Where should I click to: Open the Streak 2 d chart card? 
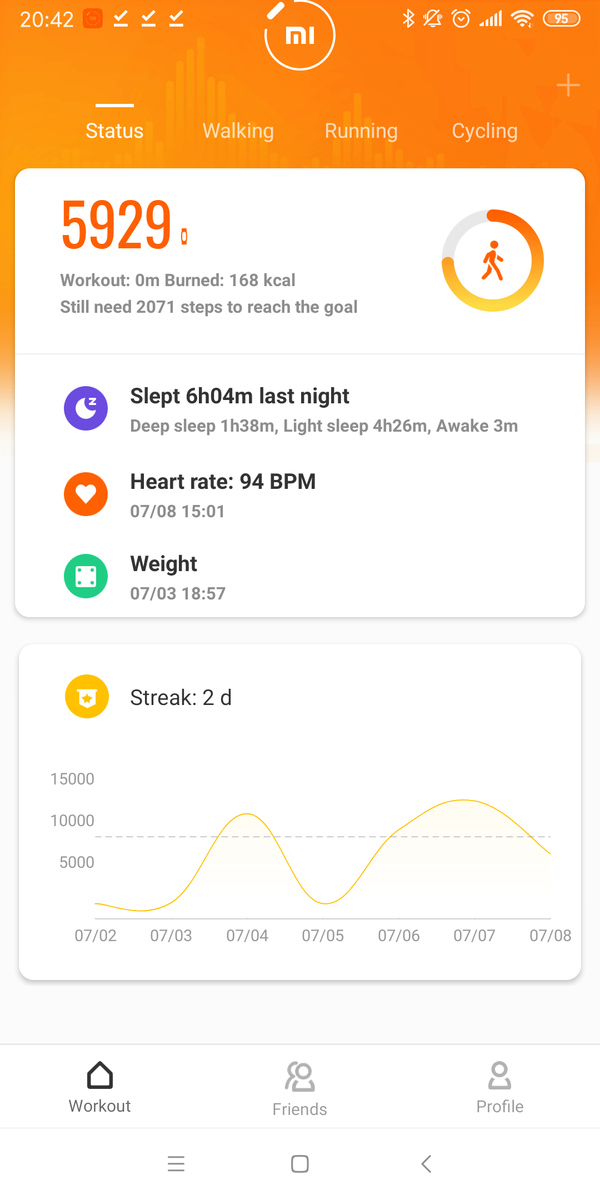[x=300, y=810]
